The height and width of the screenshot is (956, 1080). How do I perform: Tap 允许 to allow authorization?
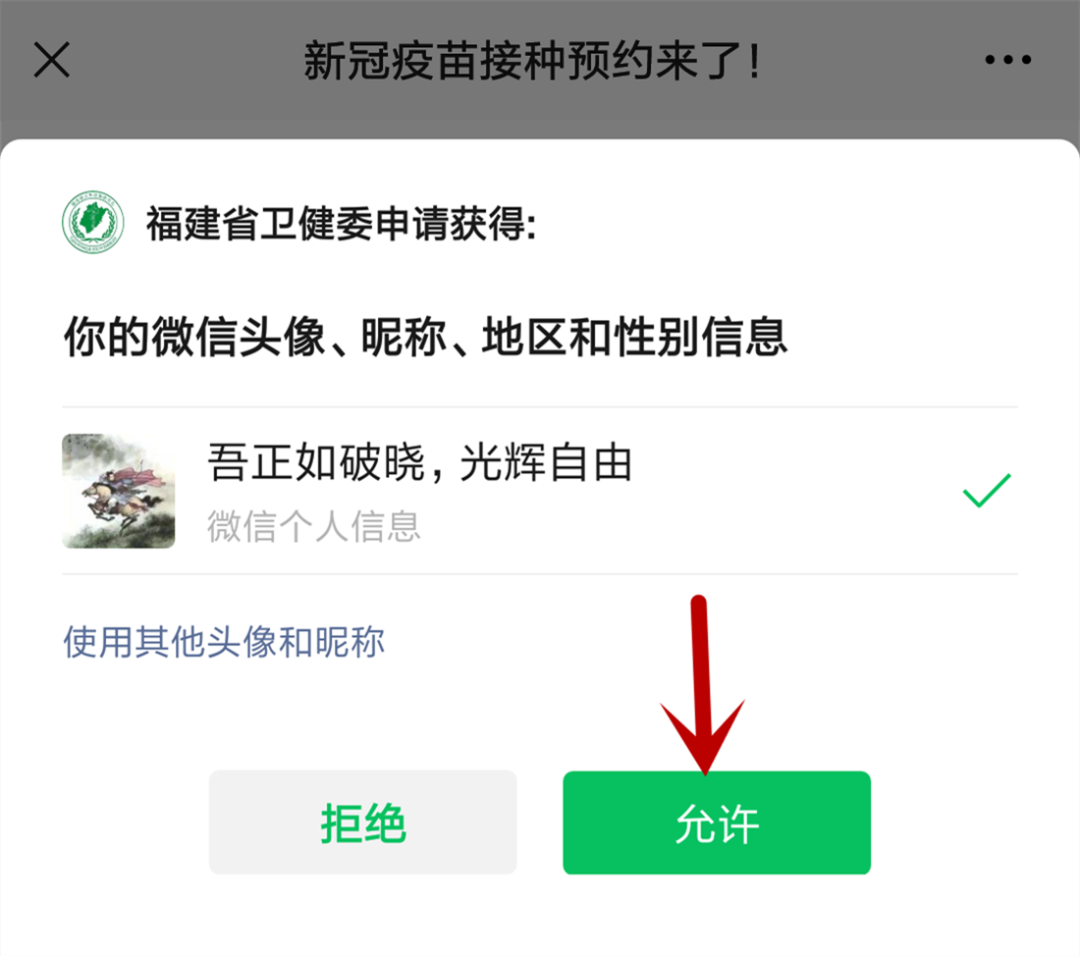(x=716, y=823)
